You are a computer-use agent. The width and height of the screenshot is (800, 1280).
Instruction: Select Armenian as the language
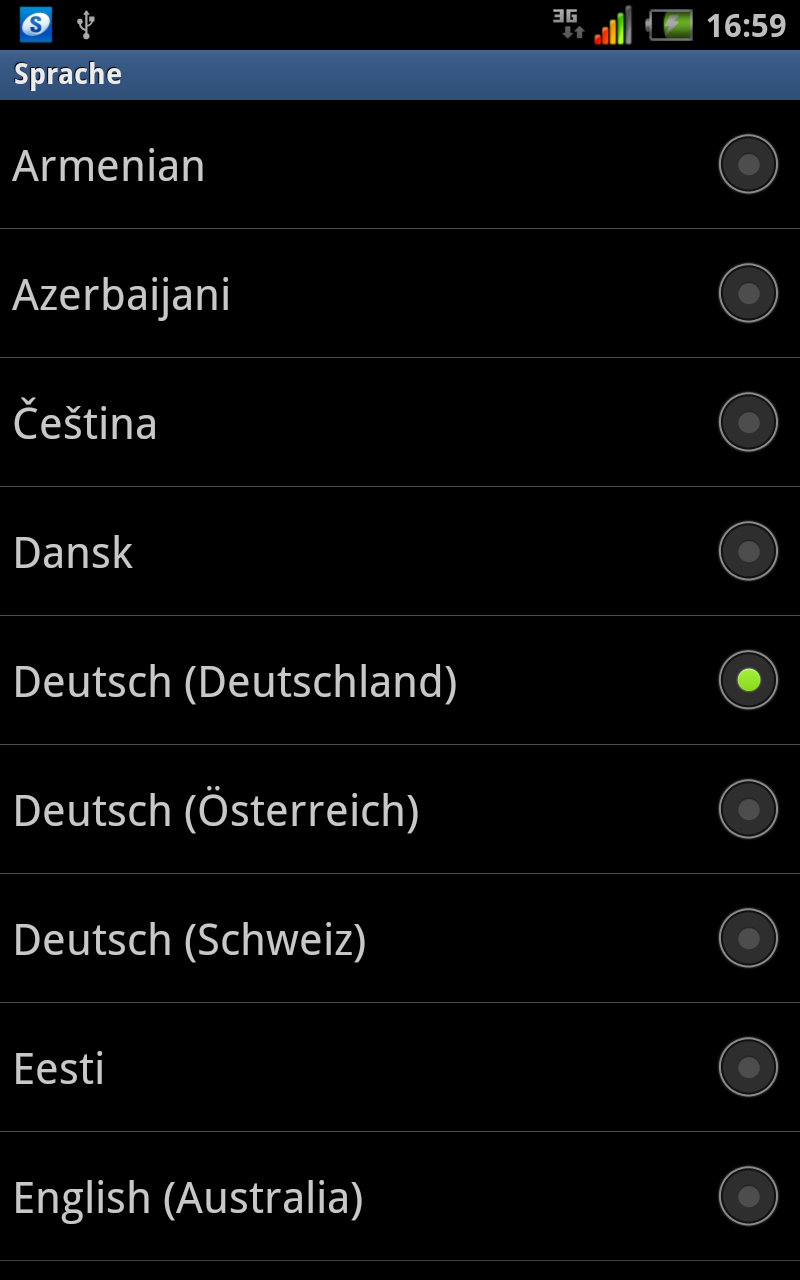coord(400,164)
